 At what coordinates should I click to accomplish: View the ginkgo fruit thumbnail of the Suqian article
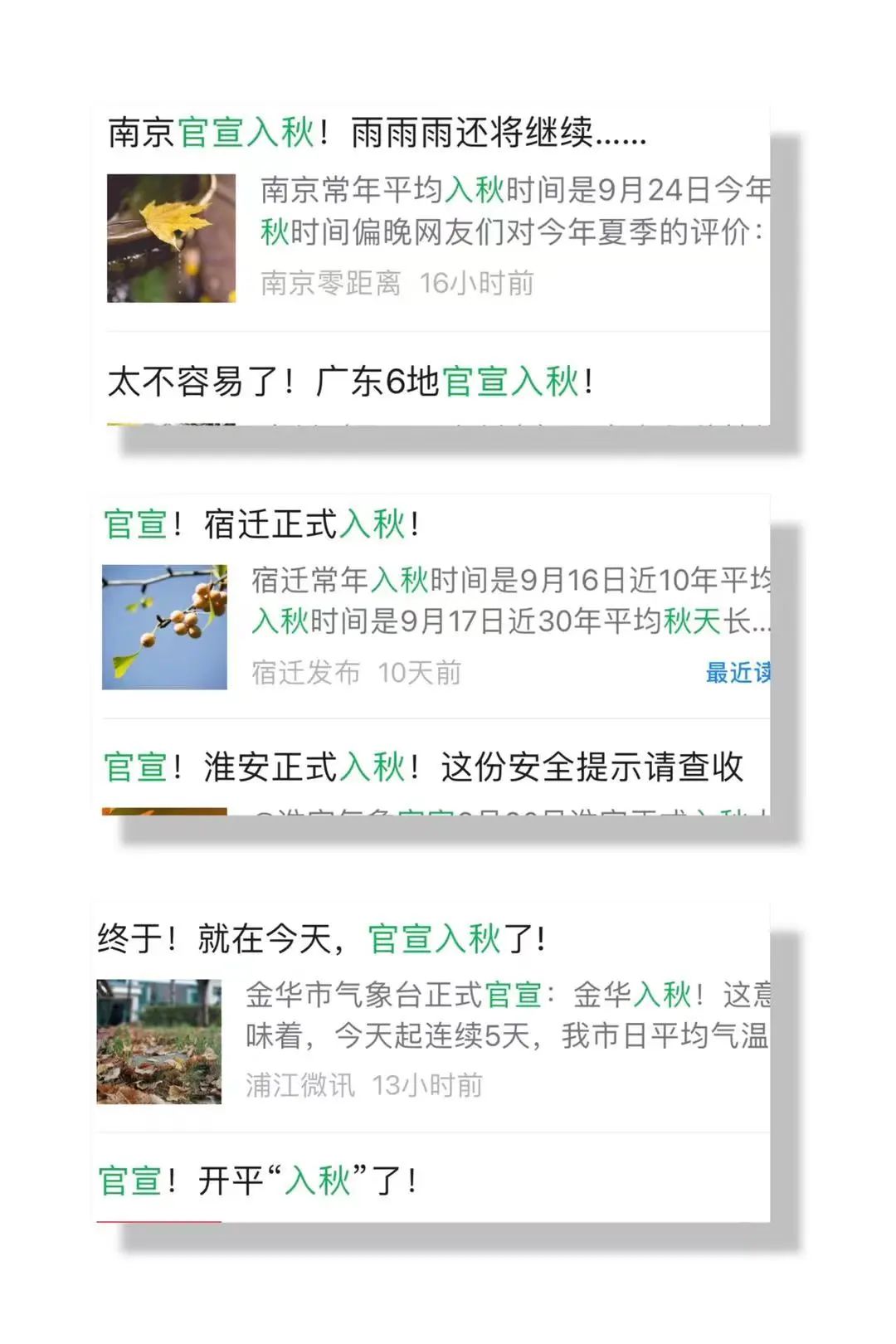(x=166, y=626)
